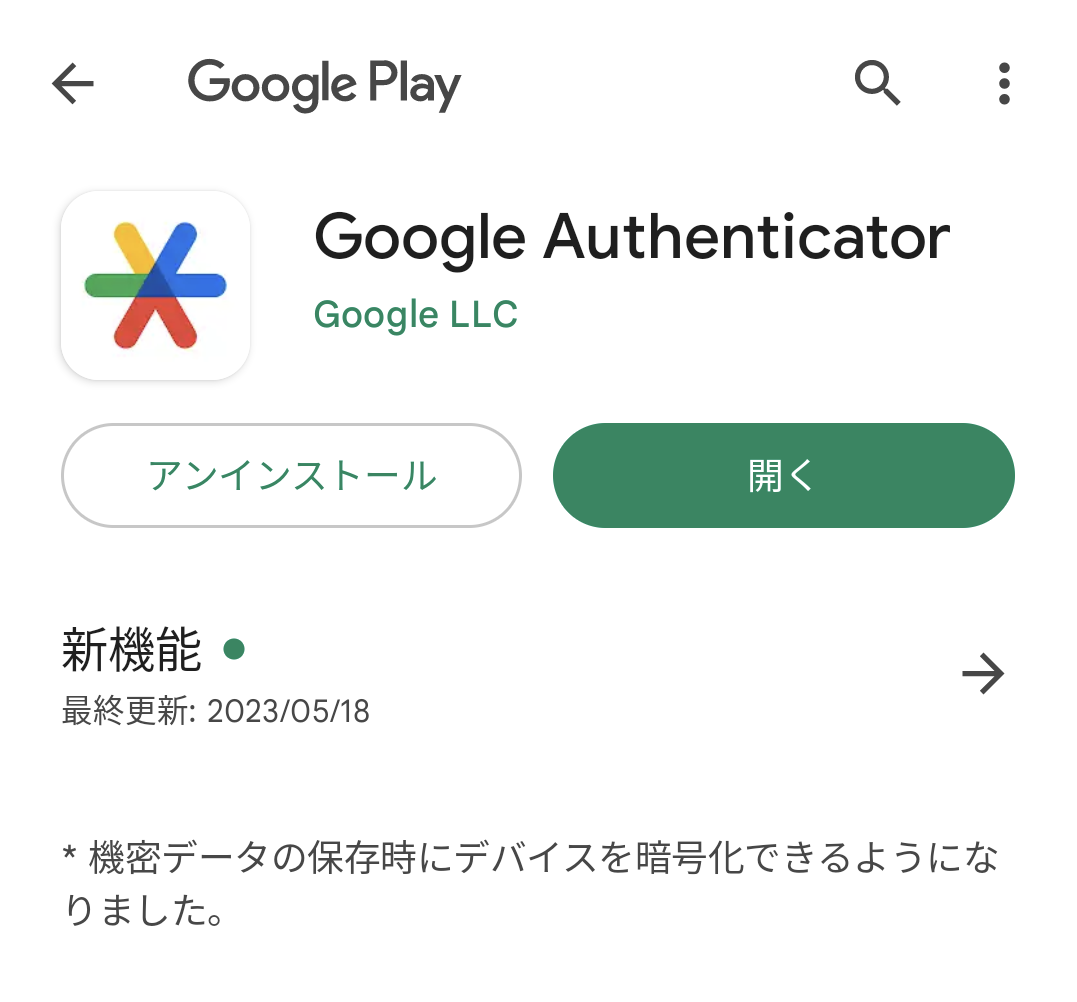Open the three-dot overflow menu

pos(1004,84)
